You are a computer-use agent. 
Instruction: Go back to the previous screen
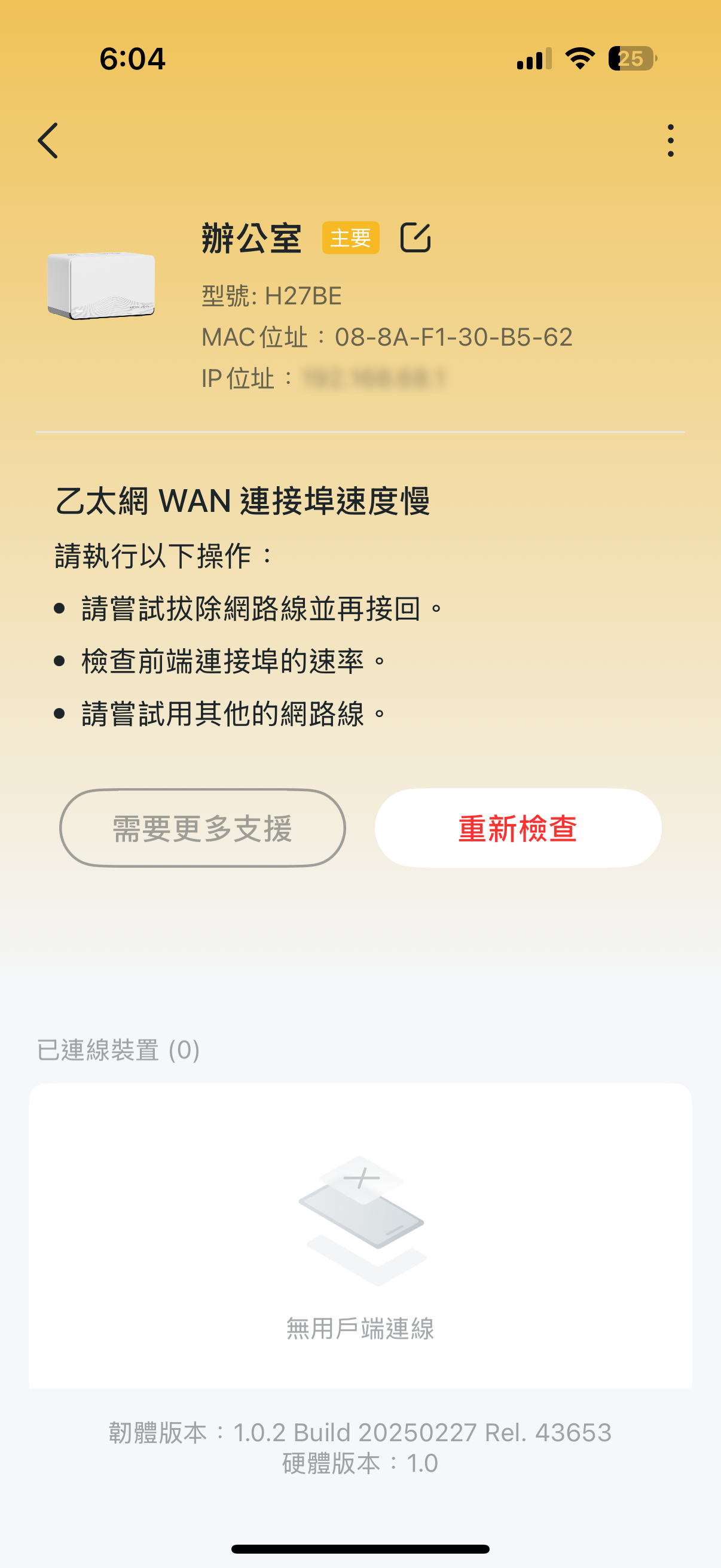(x=48, y=141)
